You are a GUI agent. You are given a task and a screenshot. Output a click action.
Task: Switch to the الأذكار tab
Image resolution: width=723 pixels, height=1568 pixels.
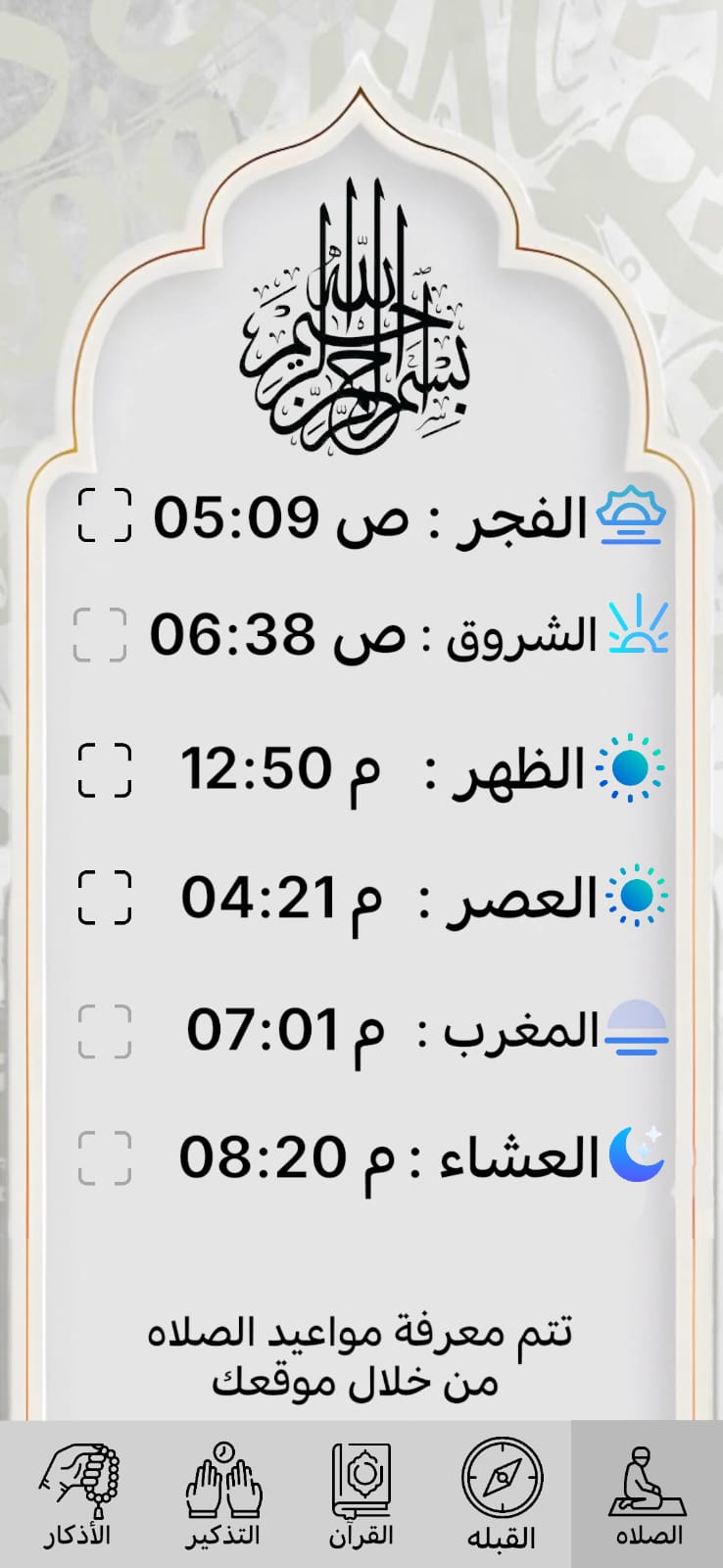78,1494
